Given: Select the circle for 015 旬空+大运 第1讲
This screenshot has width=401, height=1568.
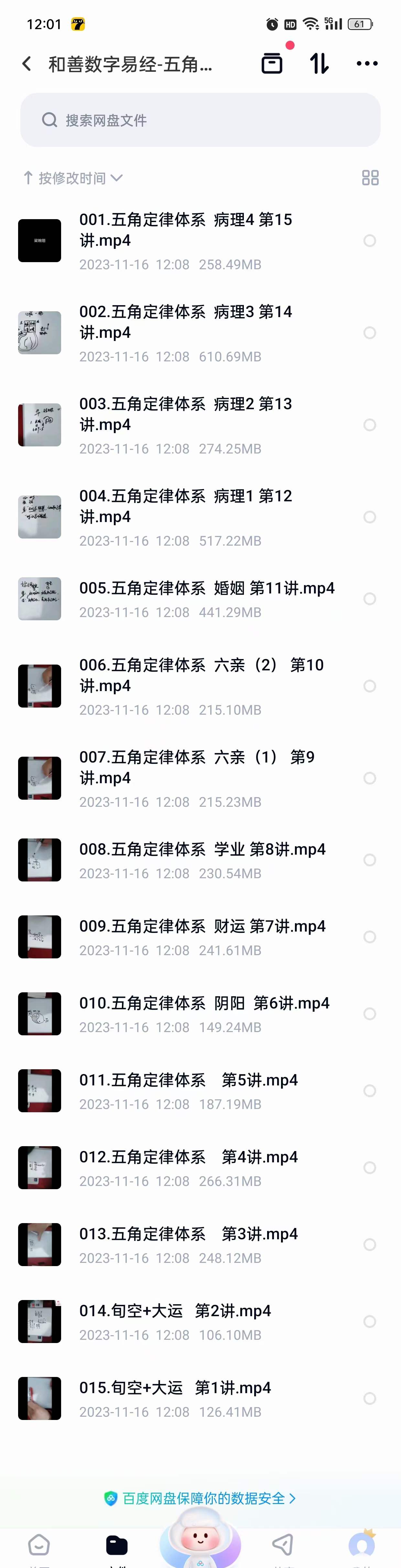Looking at the screenshot, I should [x=369, y=1398].
